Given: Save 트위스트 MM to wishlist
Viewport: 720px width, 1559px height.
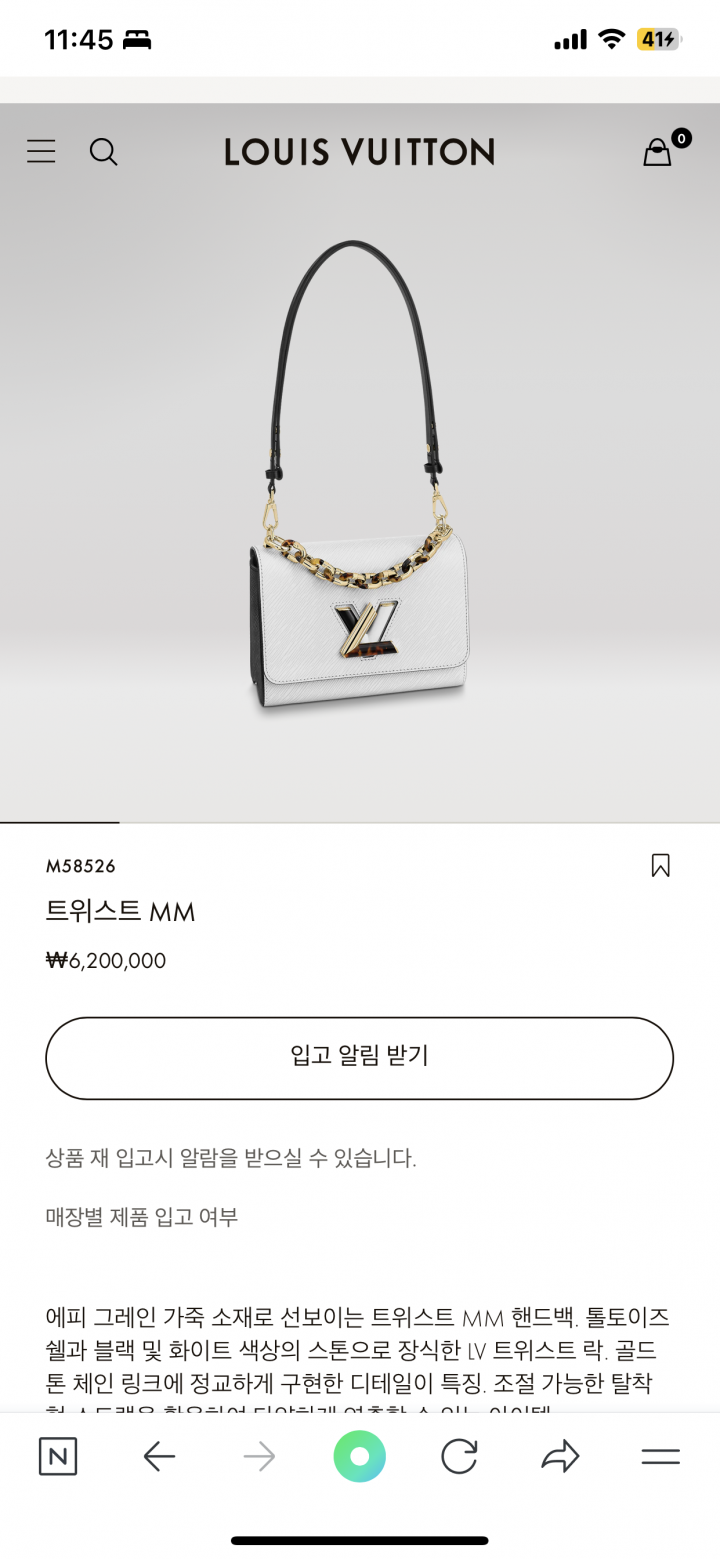Looking at the screenshot, I should [660, 865].
